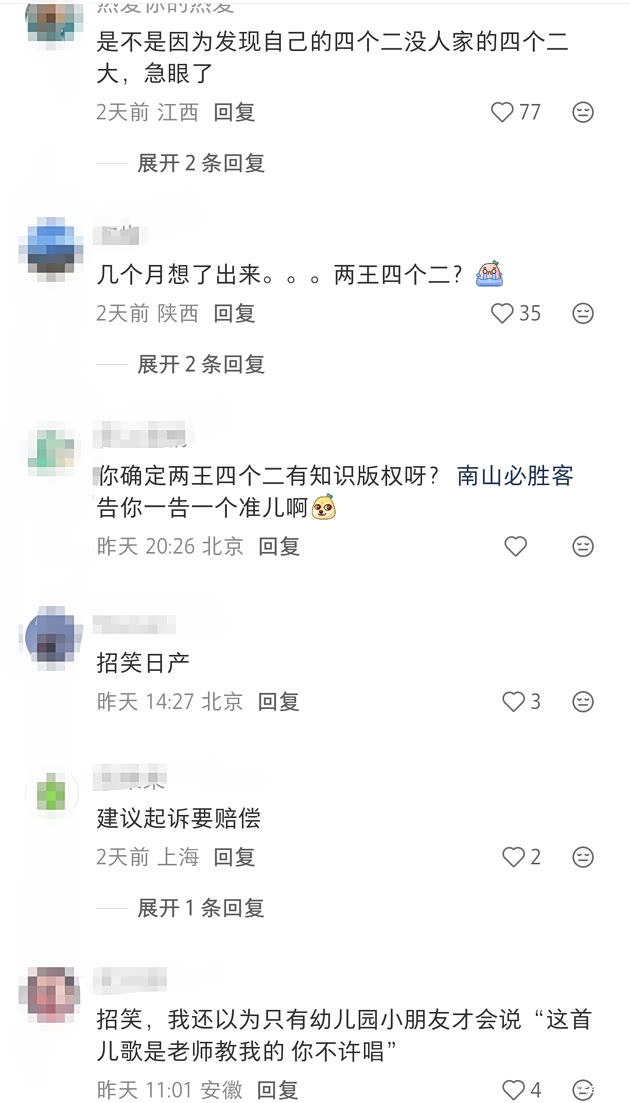Reply to the 建议起诉要赔偿 comment

(x=235, y=857)
